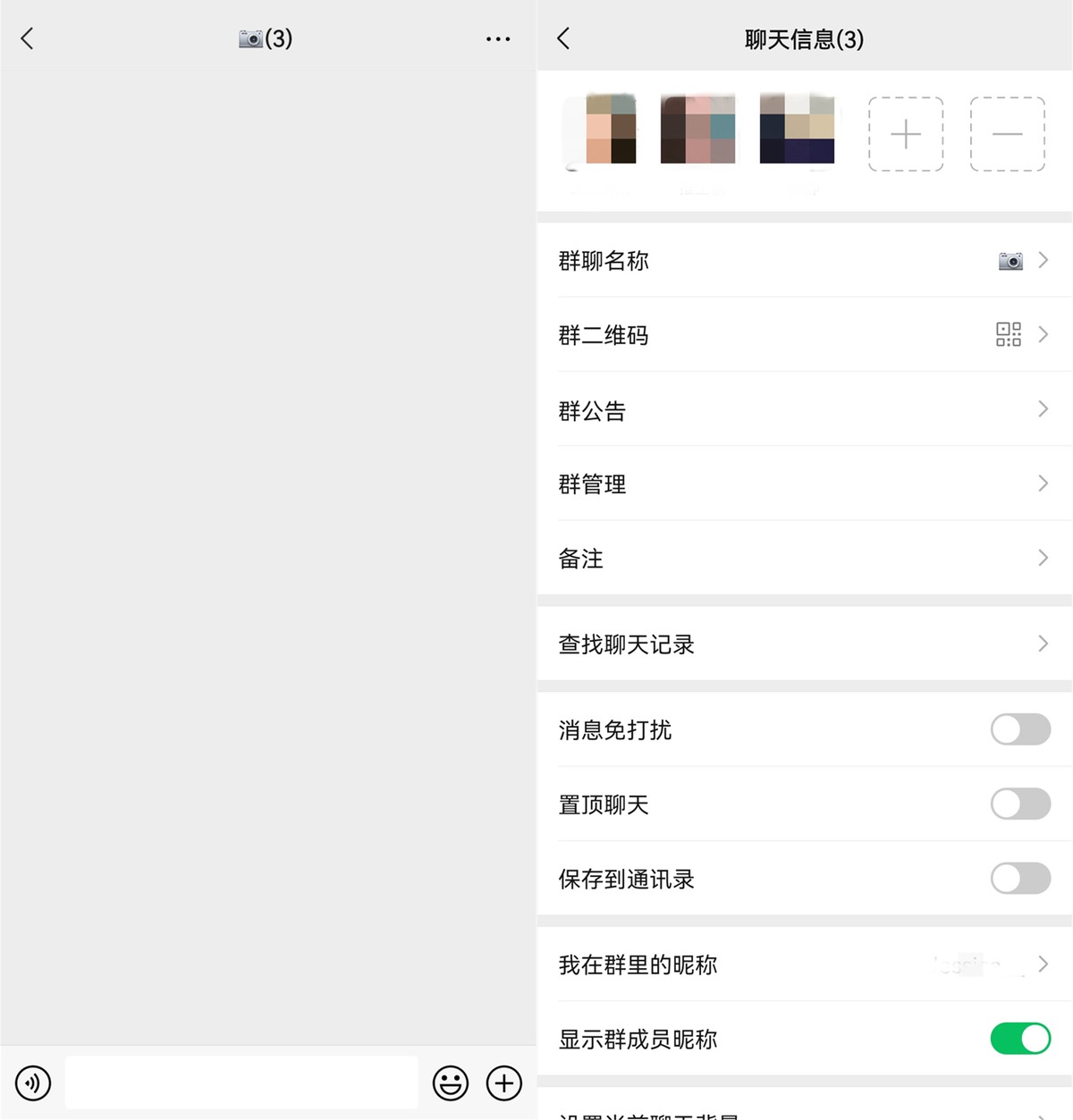Open 备注 row

pyautogui.click(x=803, y=558)
